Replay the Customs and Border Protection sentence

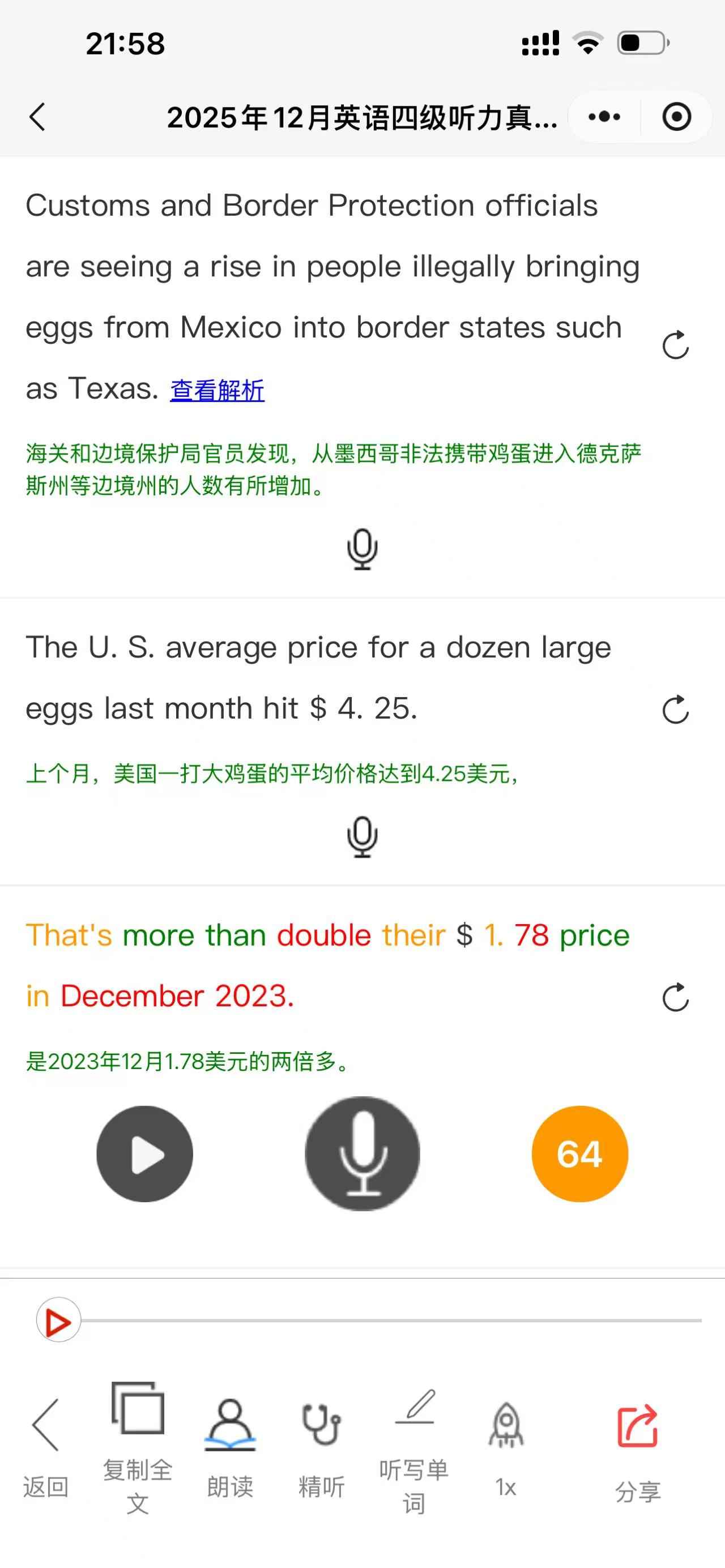pyautogui.click(x=675, y=345)
